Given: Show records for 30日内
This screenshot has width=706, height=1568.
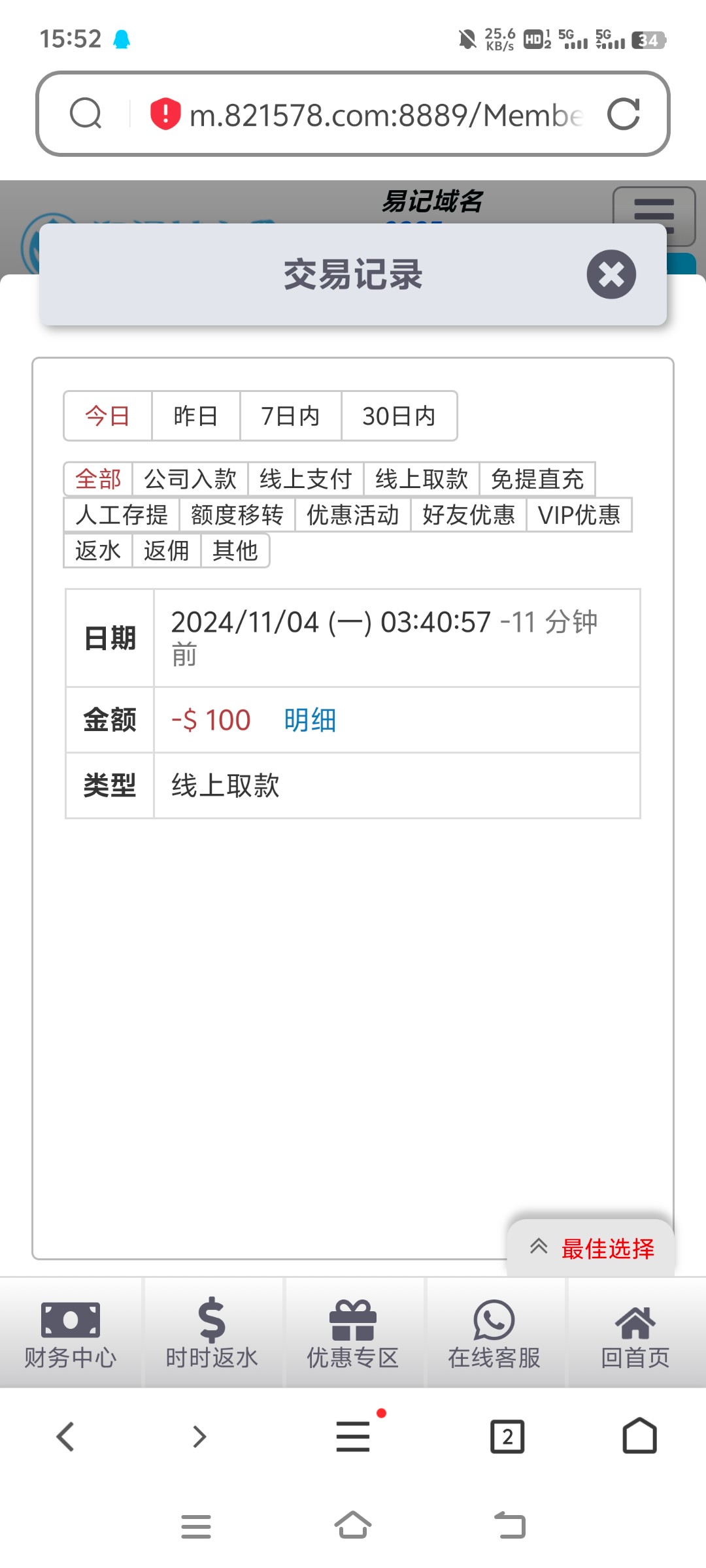Looking at the screenshot, I should click(x=399, y=416).
